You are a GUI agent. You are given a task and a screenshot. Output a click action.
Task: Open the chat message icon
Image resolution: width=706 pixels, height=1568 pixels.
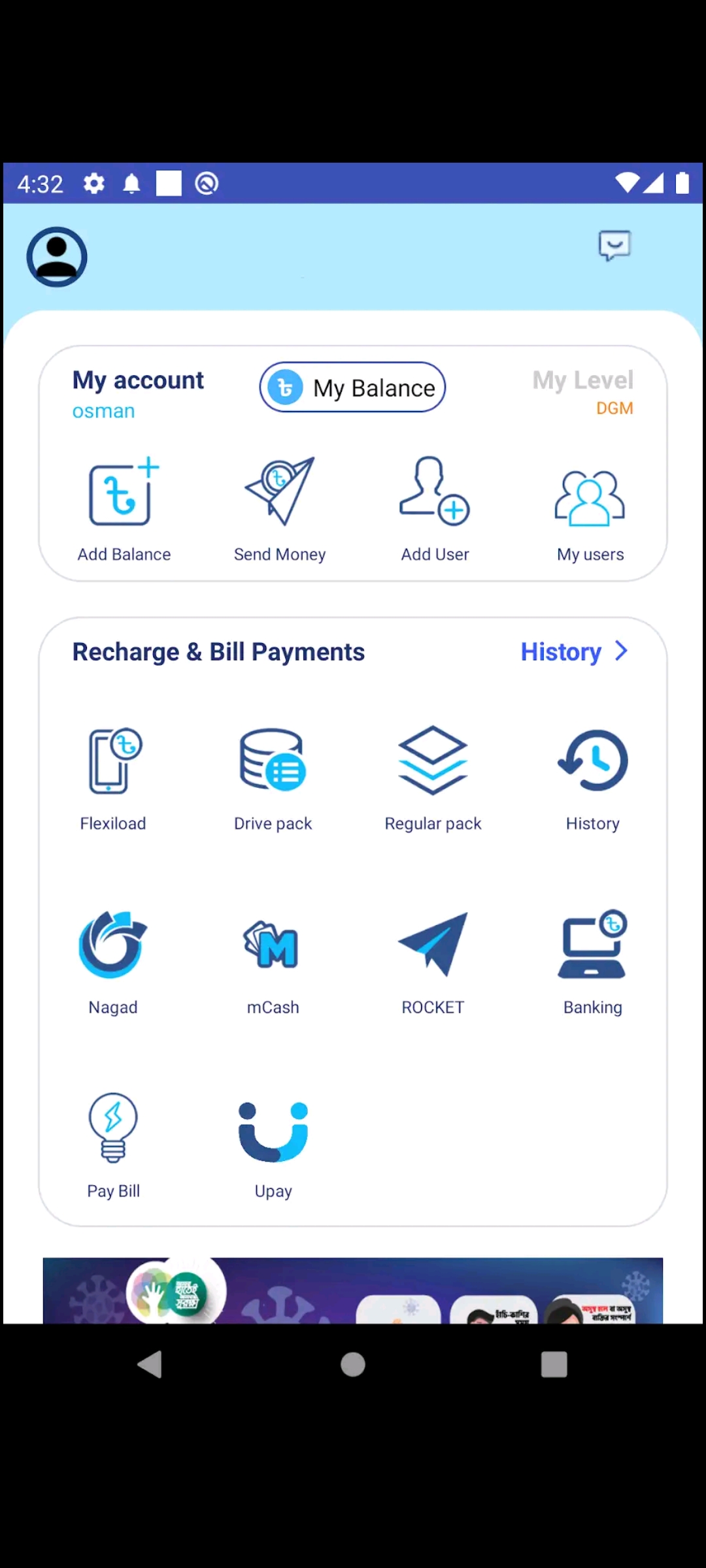click(x=614, y=246)
